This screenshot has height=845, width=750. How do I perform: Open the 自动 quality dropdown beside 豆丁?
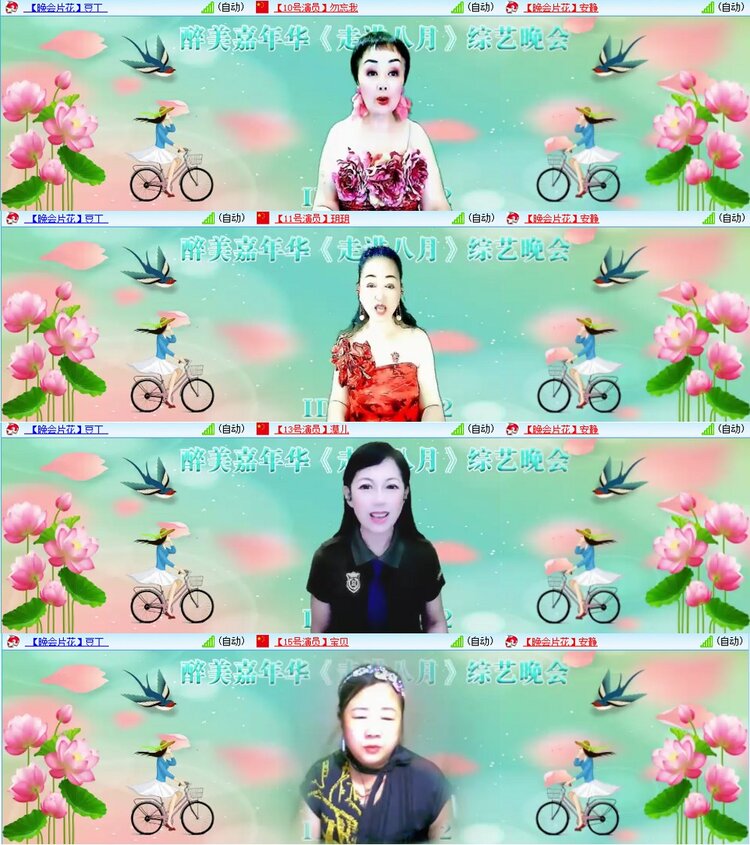point(232,8)
